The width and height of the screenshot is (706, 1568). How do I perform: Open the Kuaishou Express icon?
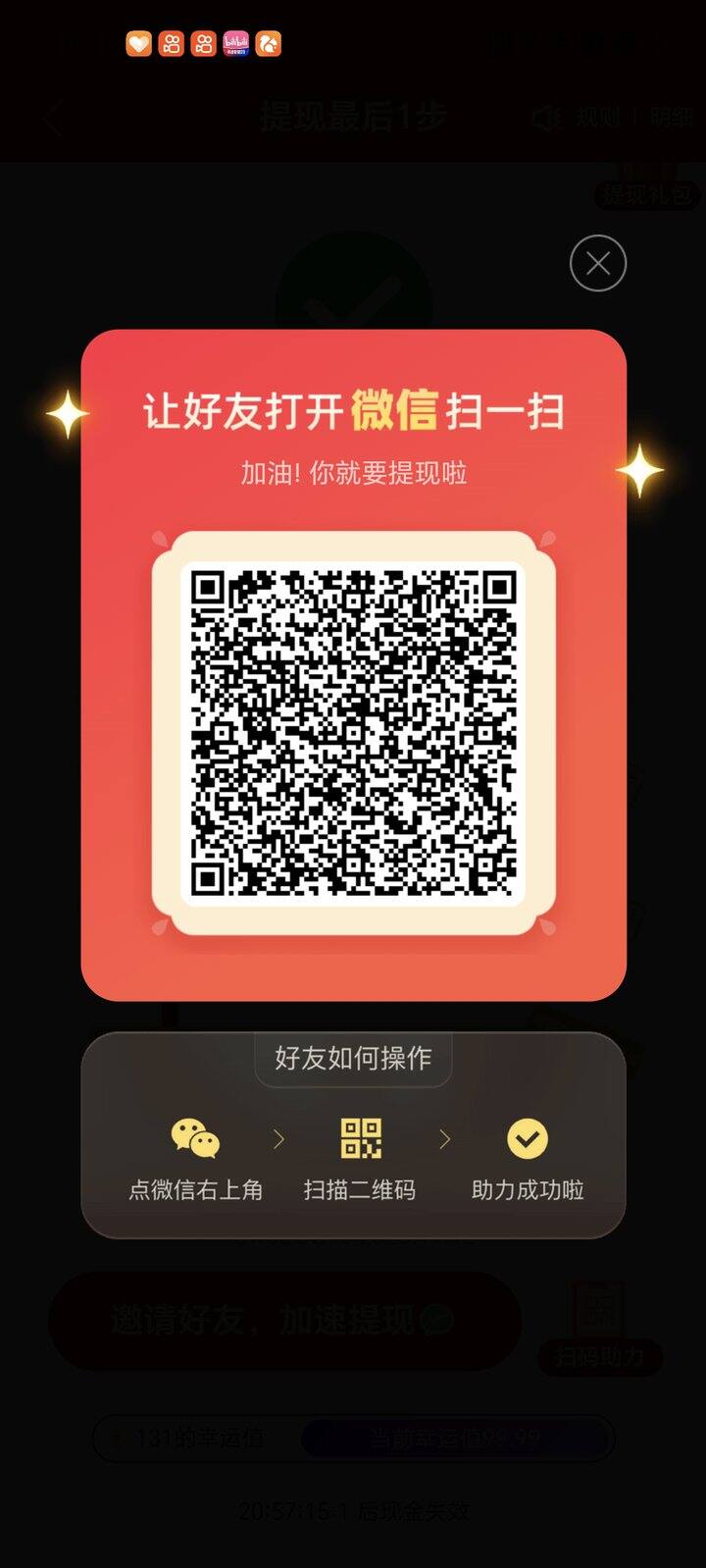[204, 44]
